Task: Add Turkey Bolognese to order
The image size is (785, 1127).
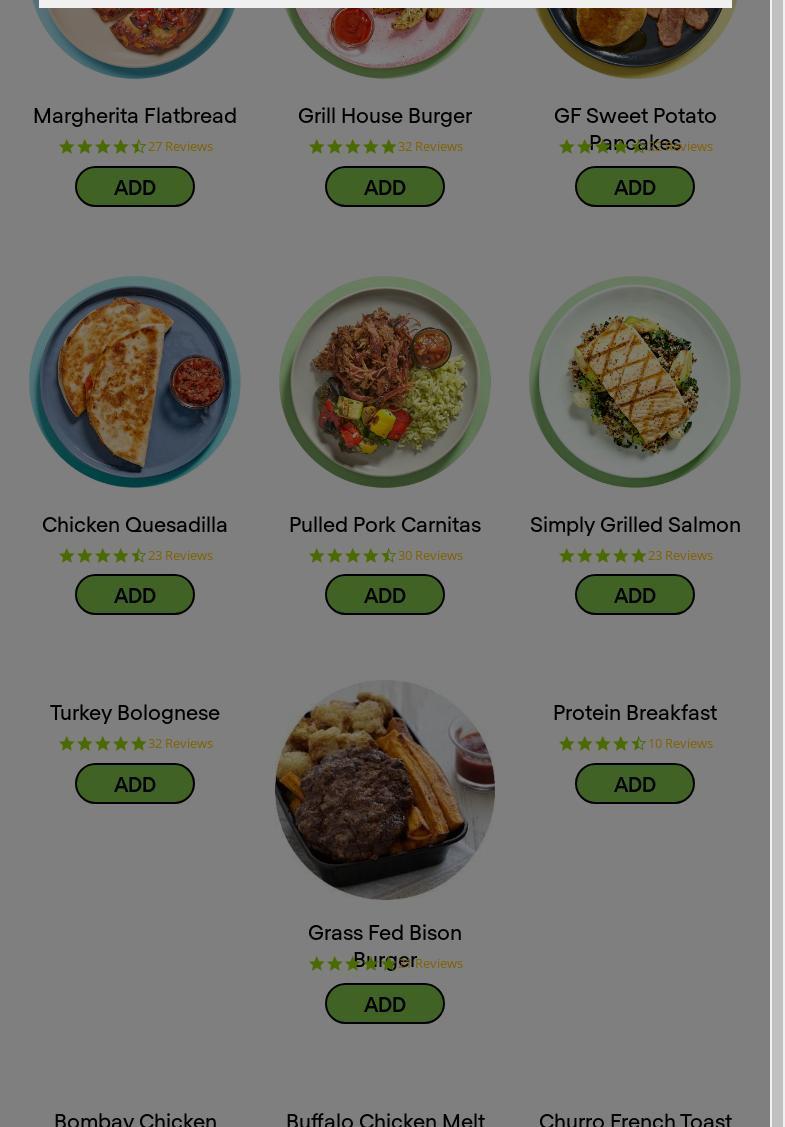Action: click(x=135, y=784)
